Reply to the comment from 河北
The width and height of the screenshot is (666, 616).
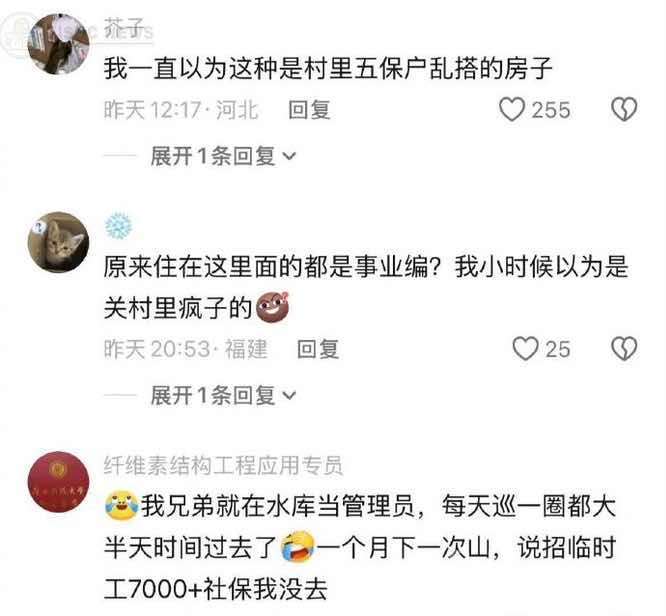click(309, 109)
